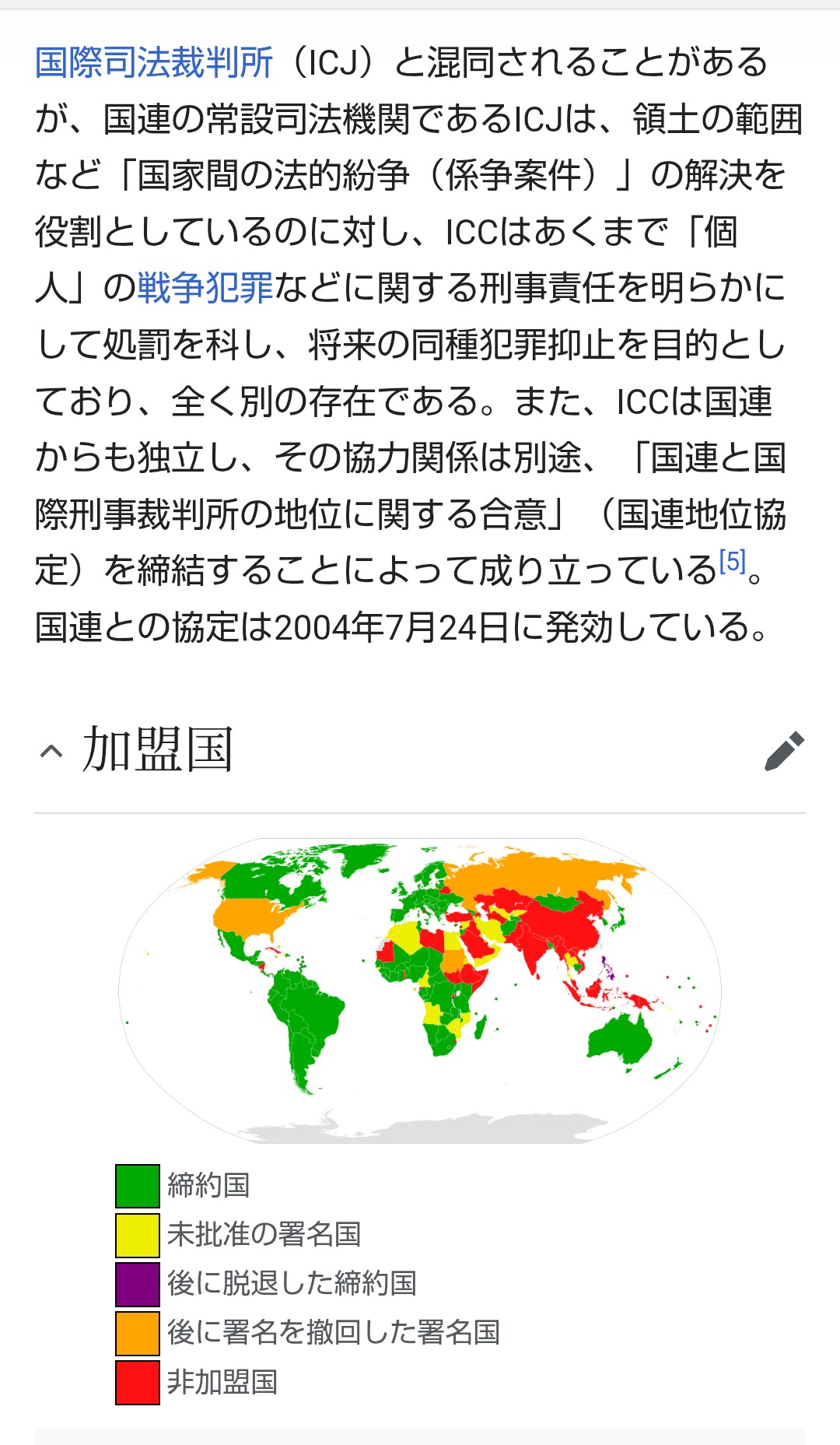Open the member states world map image
Image resolution: width=840 pixels, height=1445 pixels.
click(420, 991)
